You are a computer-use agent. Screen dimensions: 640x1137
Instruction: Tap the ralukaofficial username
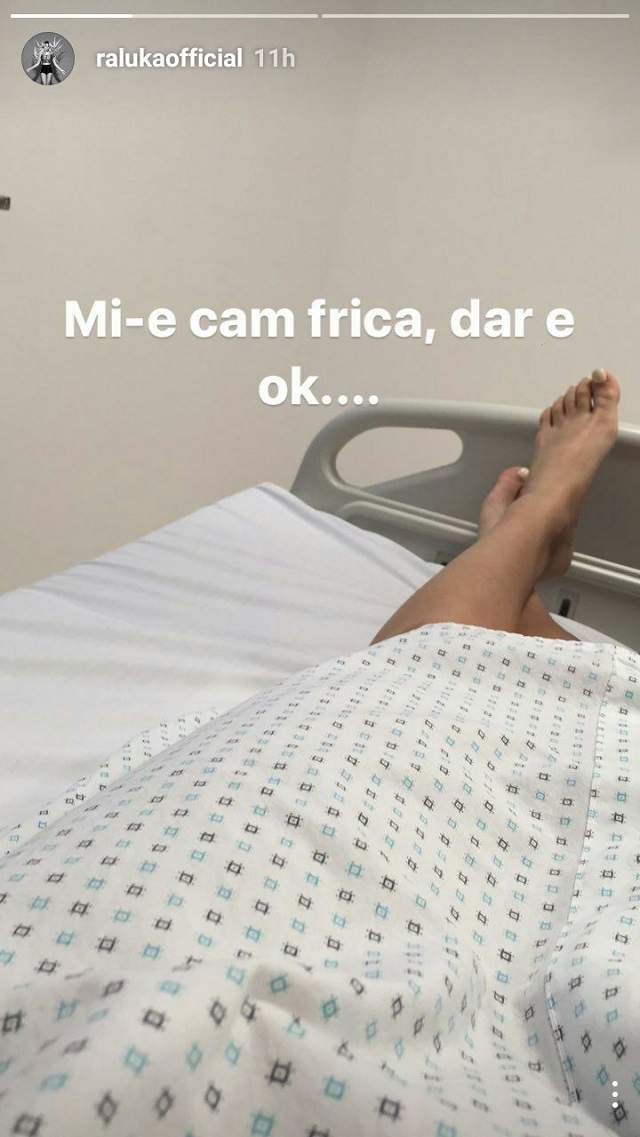[168, 58]
